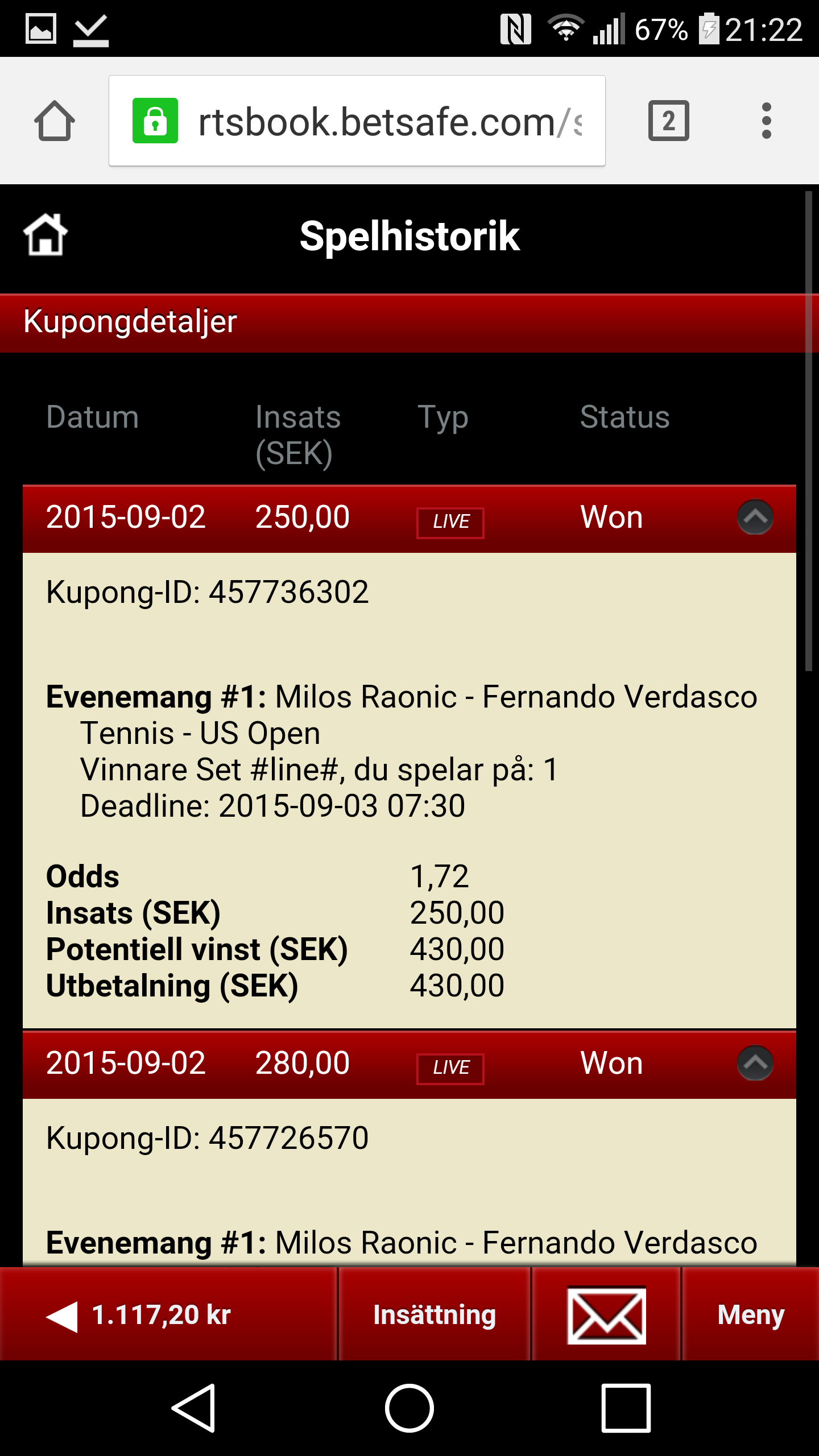Open the browser overflow menu
This screenshot has width=819, height=1456.
(x=766, y=121)
